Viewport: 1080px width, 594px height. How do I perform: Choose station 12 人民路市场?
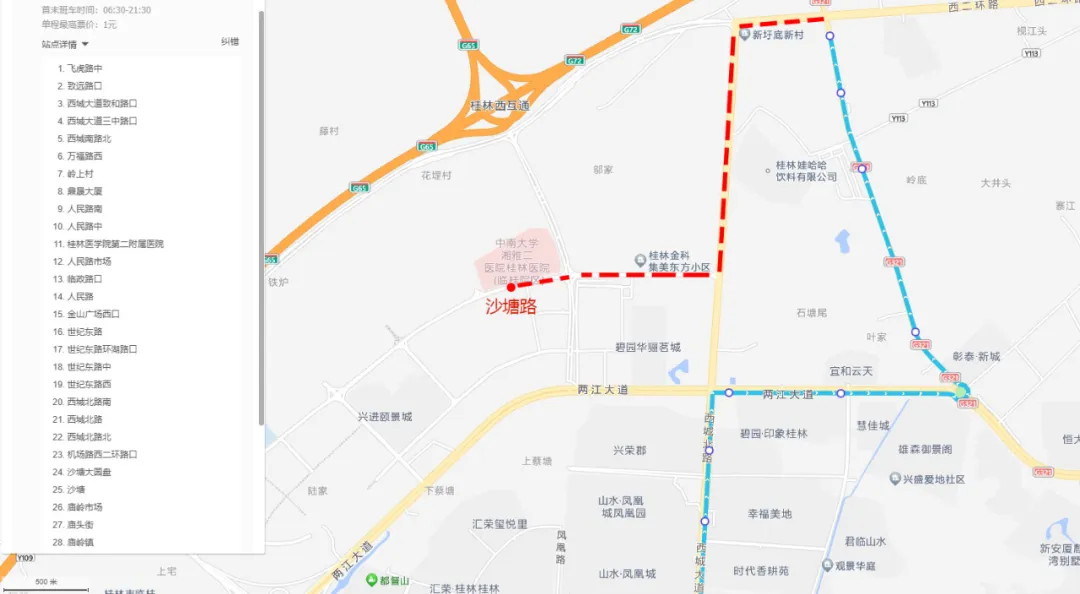click(x=89, y=261)
